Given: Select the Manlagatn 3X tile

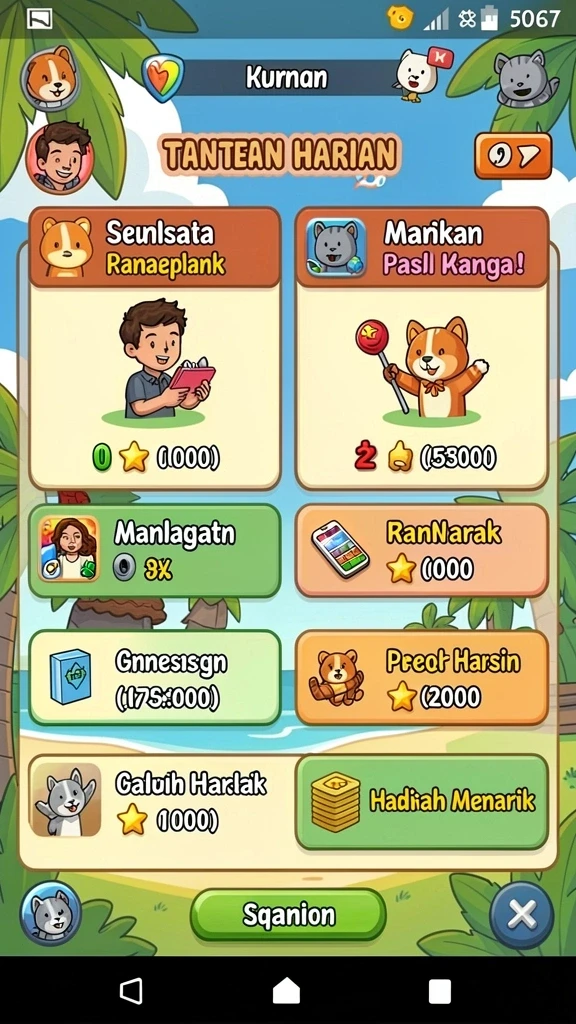Looking at the screenshot, I should coord(155,551).
